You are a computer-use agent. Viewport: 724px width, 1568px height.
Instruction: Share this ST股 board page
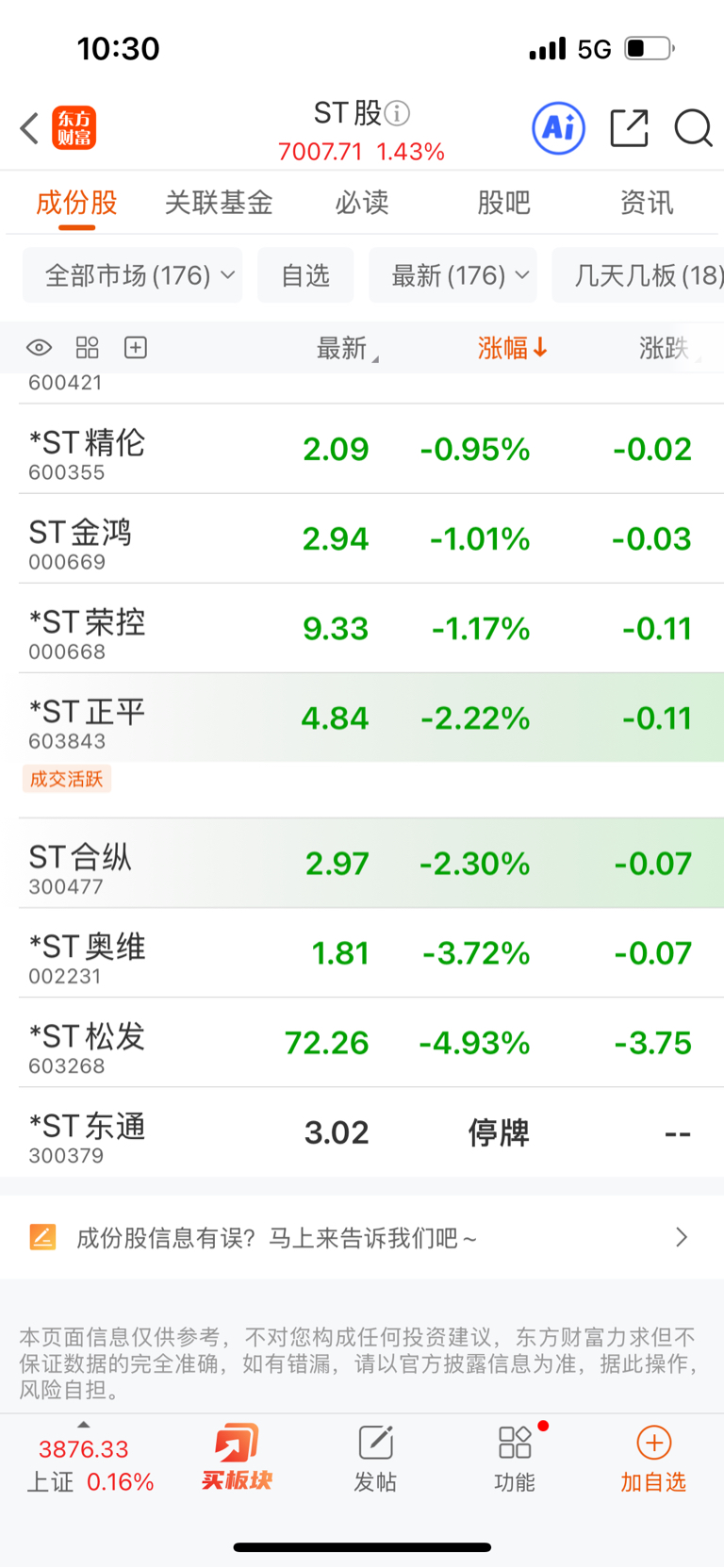click(x=629, y=128)
